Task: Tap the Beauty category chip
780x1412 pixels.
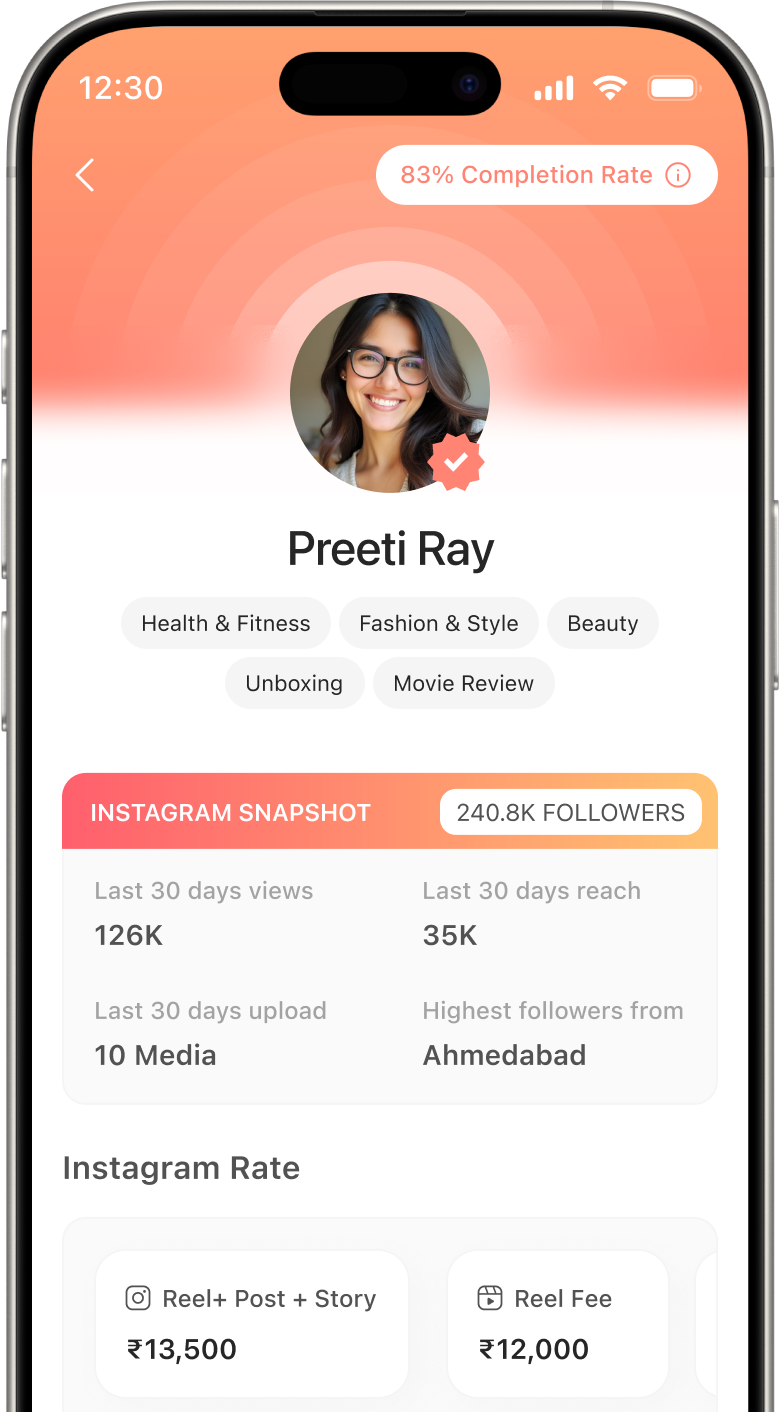Action: 603,623
